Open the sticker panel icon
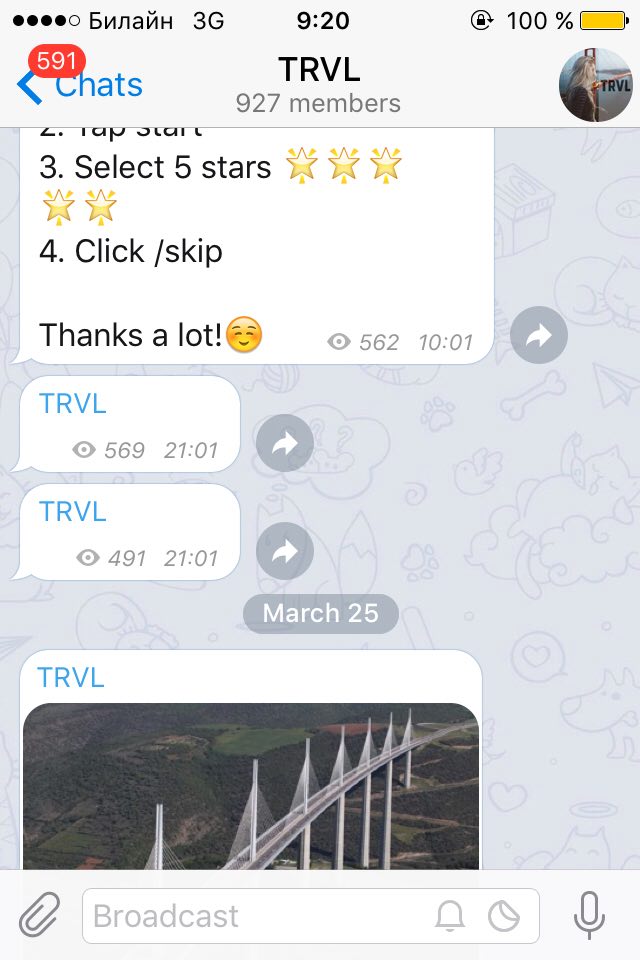This screenshot has width=640, height=960. tap(503, 916)
